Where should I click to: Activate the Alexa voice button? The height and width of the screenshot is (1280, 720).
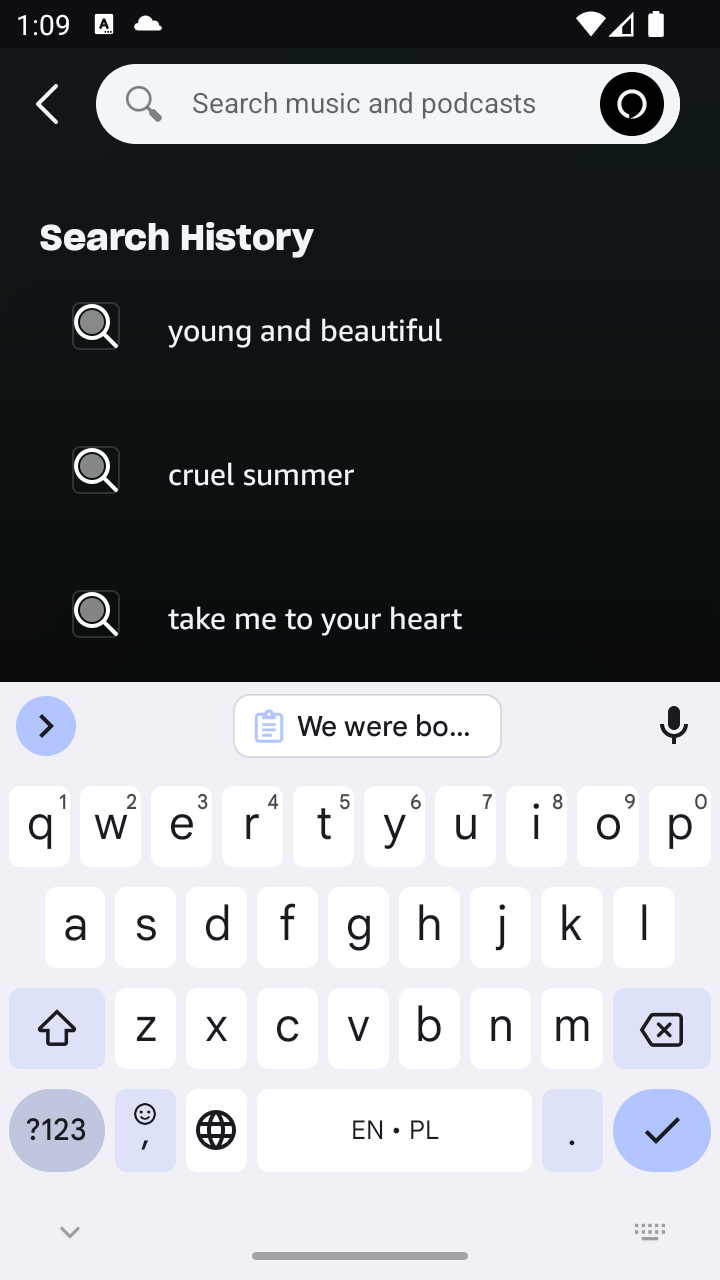coord(632,104)
